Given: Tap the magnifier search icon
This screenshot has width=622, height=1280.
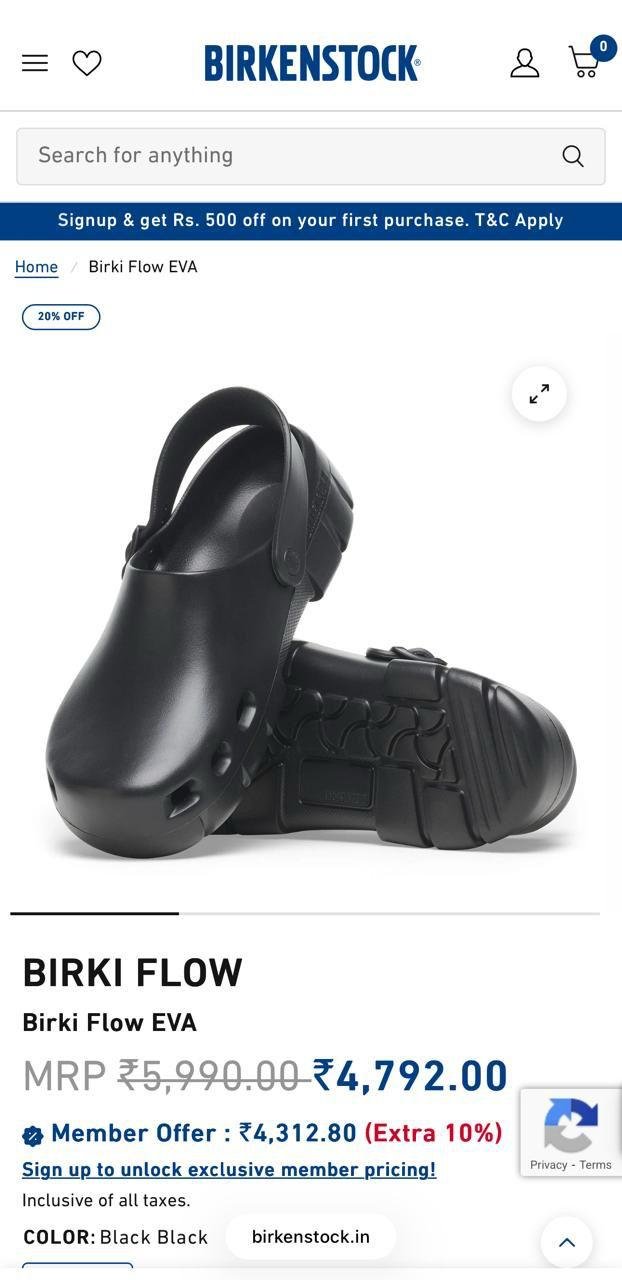Looking at the screenshot, I should 573,156.
